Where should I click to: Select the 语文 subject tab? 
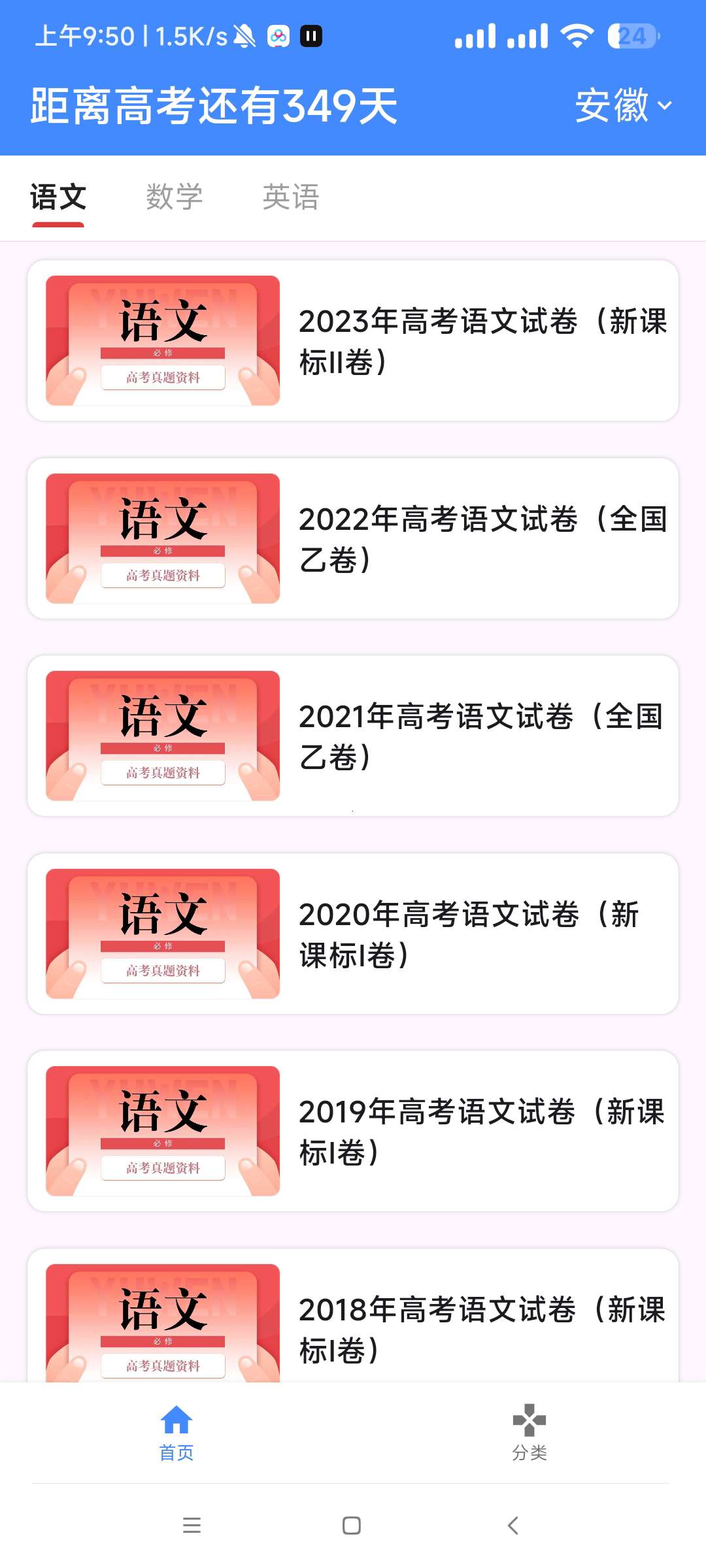pyautogui.click(x=58, y=197)
